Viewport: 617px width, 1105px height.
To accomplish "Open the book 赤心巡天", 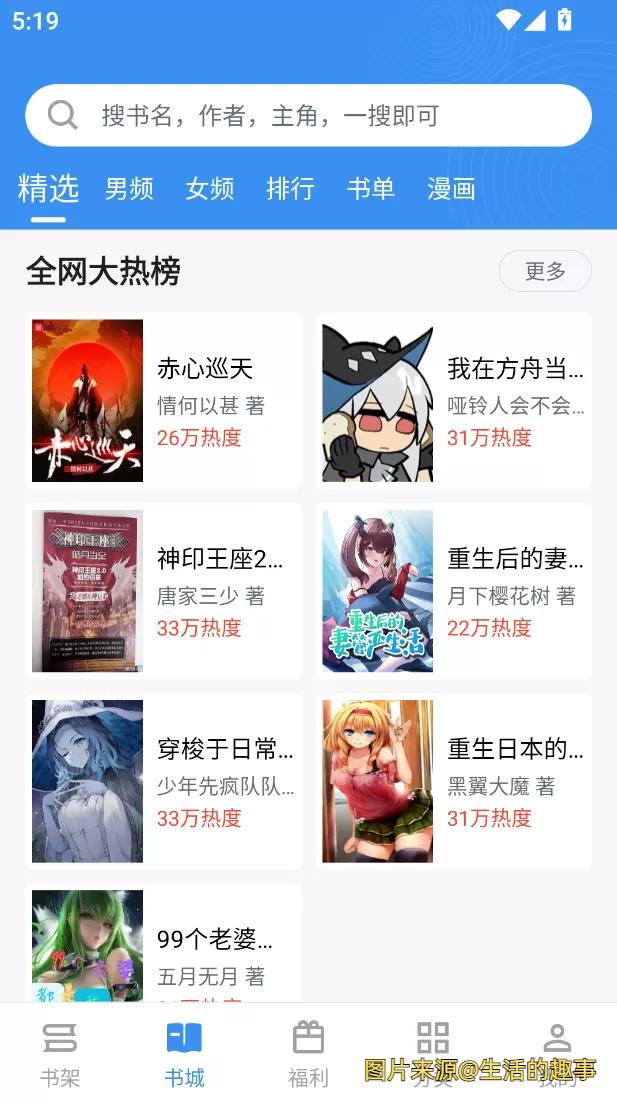I will click(x=164, y=401).
